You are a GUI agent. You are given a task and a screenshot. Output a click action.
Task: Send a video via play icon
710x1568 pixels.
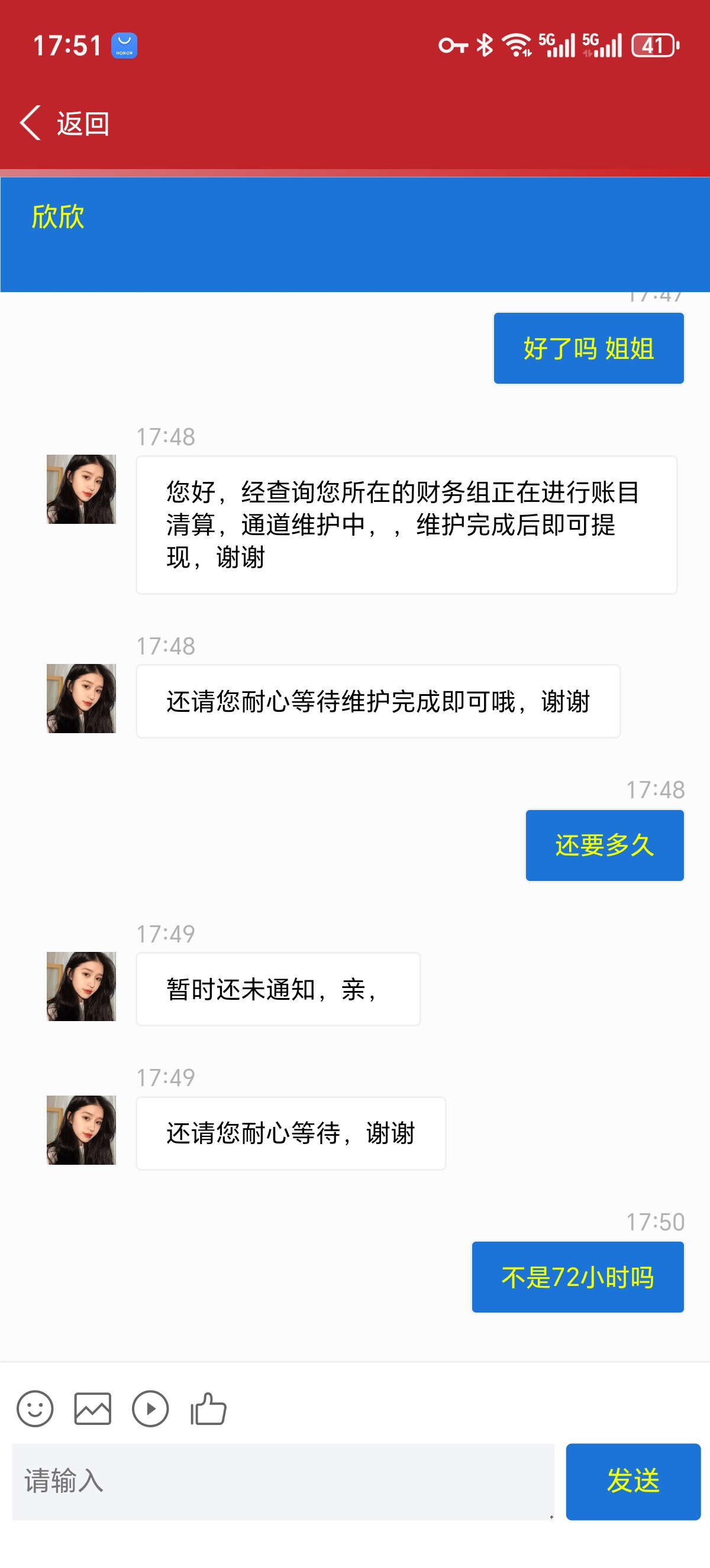[x=150, y=1408]
